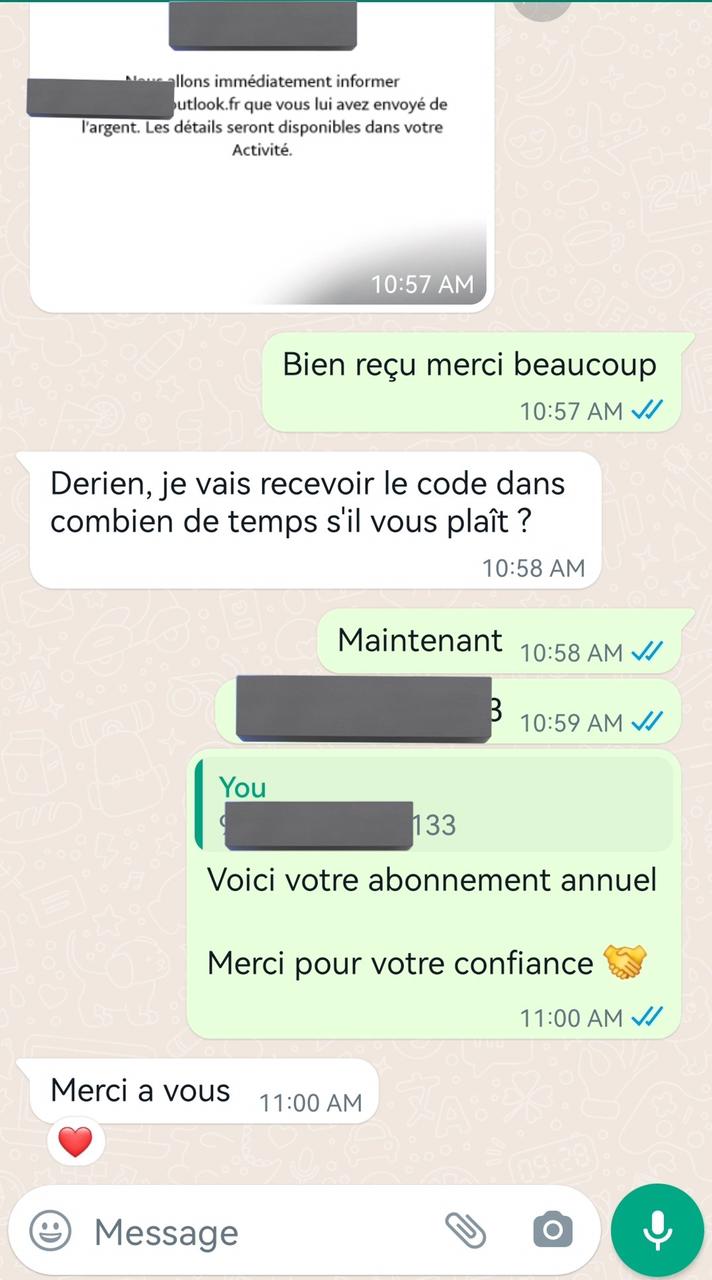Tap the heart reaction under Merci a vous
The image size is (712, 1280).
(x=76, y=1142)
